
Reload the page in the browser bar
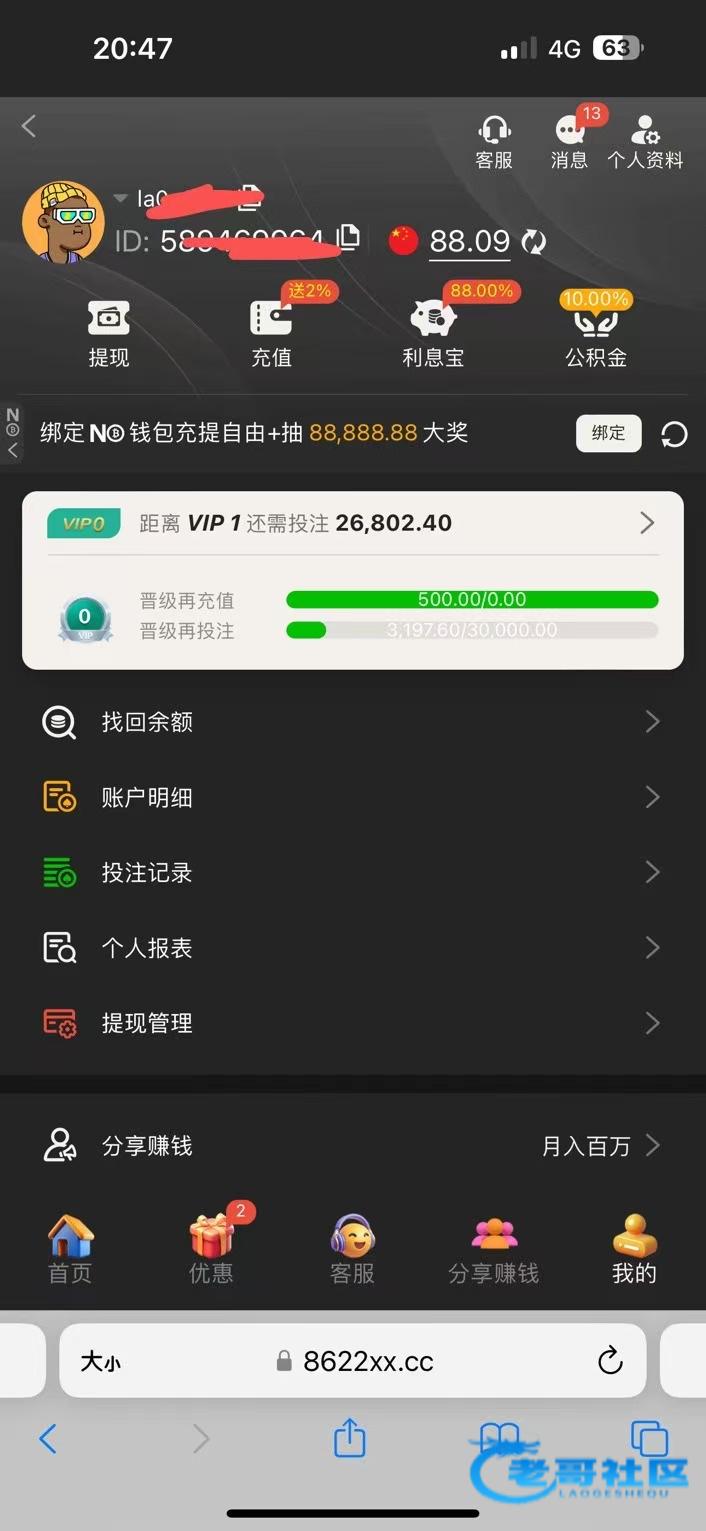pyautogui.click(x=610, y=1361)
